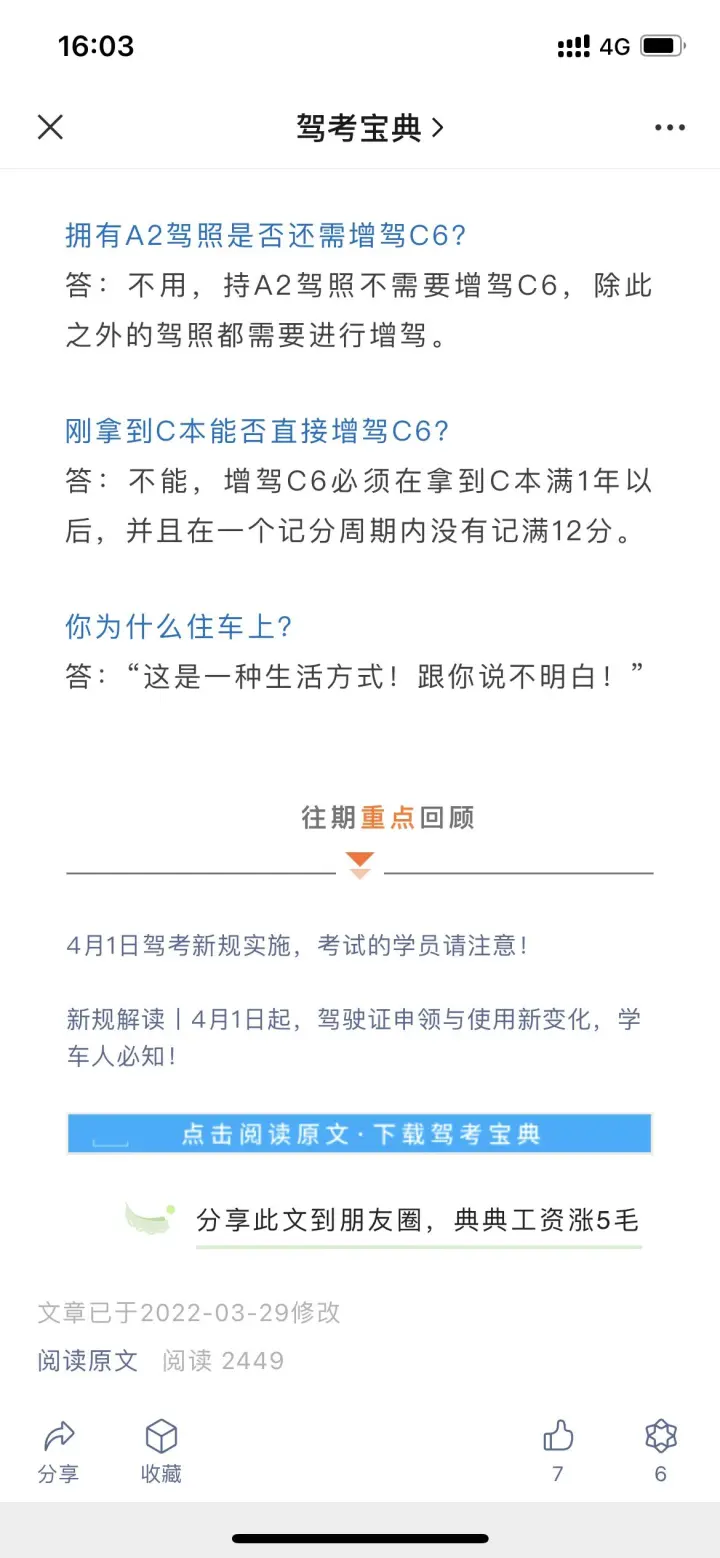Screen dimensions: 720x1558
Task: Tap the 点击阅读原文·下载驾考宝典 banner
Action: click(x=359, y=1134)
